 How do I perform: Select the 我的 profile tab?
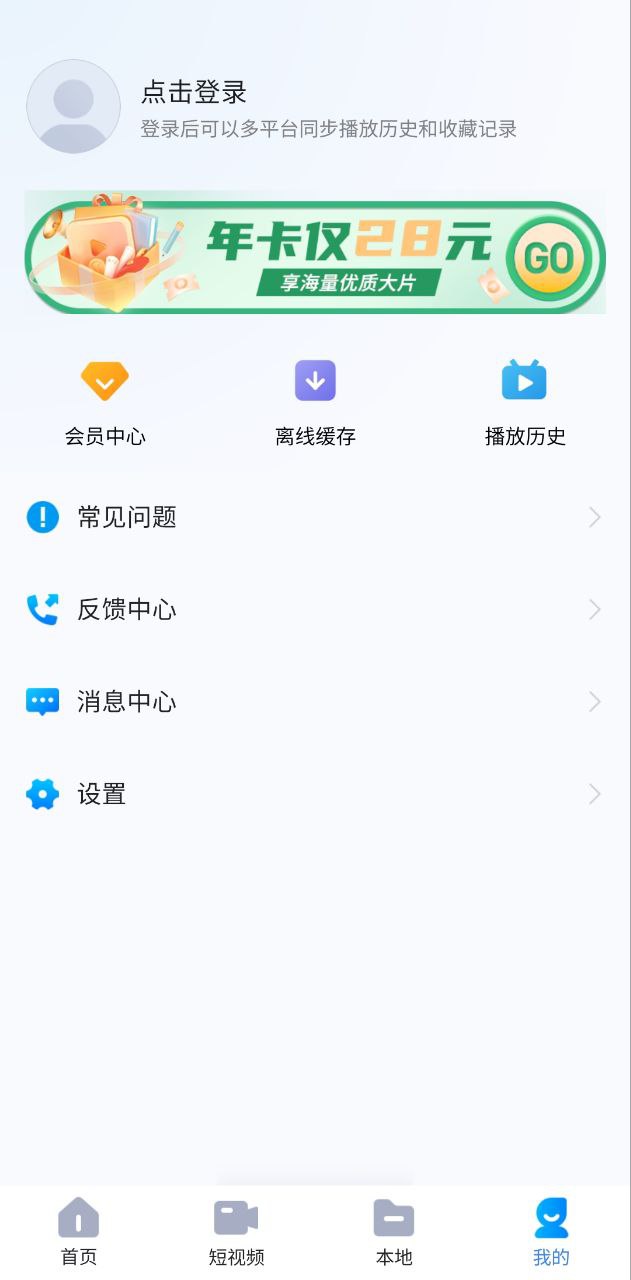click(x=551, y=1231)
